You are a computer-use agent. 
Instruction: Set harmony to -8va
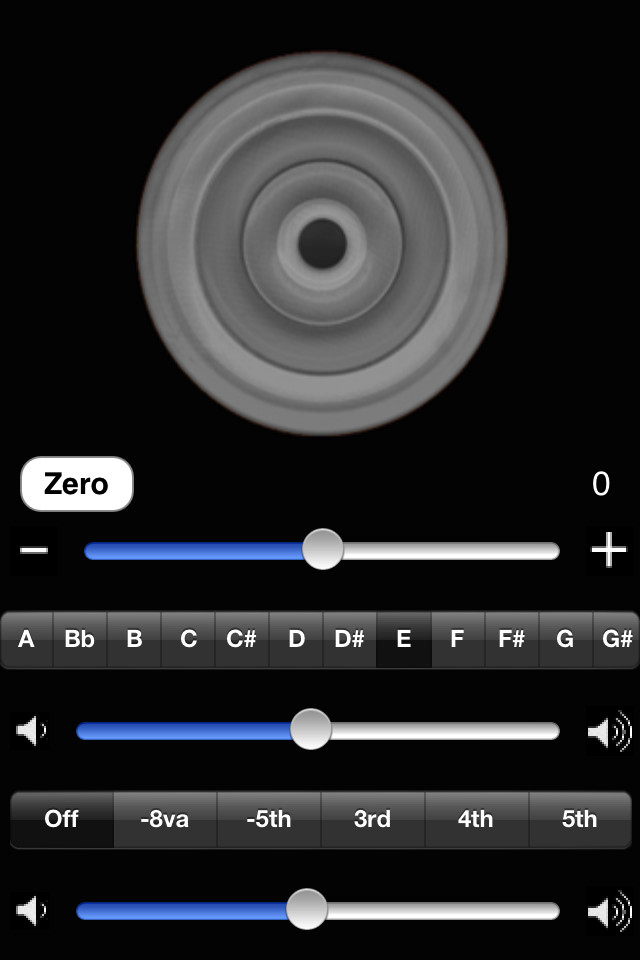point(165,820)
